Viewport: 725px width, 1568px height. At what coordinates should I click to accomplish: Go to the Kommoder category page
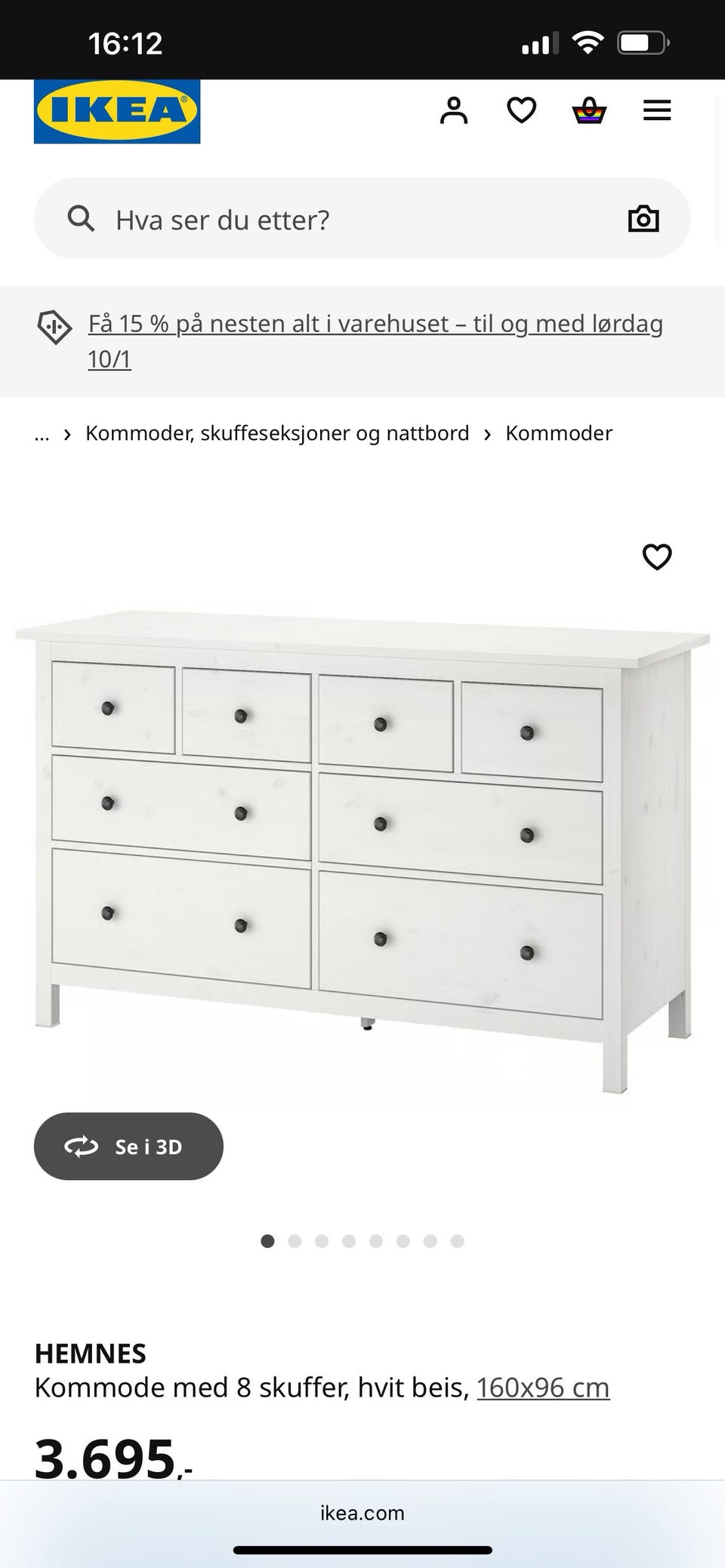click(x=560, y=433)
